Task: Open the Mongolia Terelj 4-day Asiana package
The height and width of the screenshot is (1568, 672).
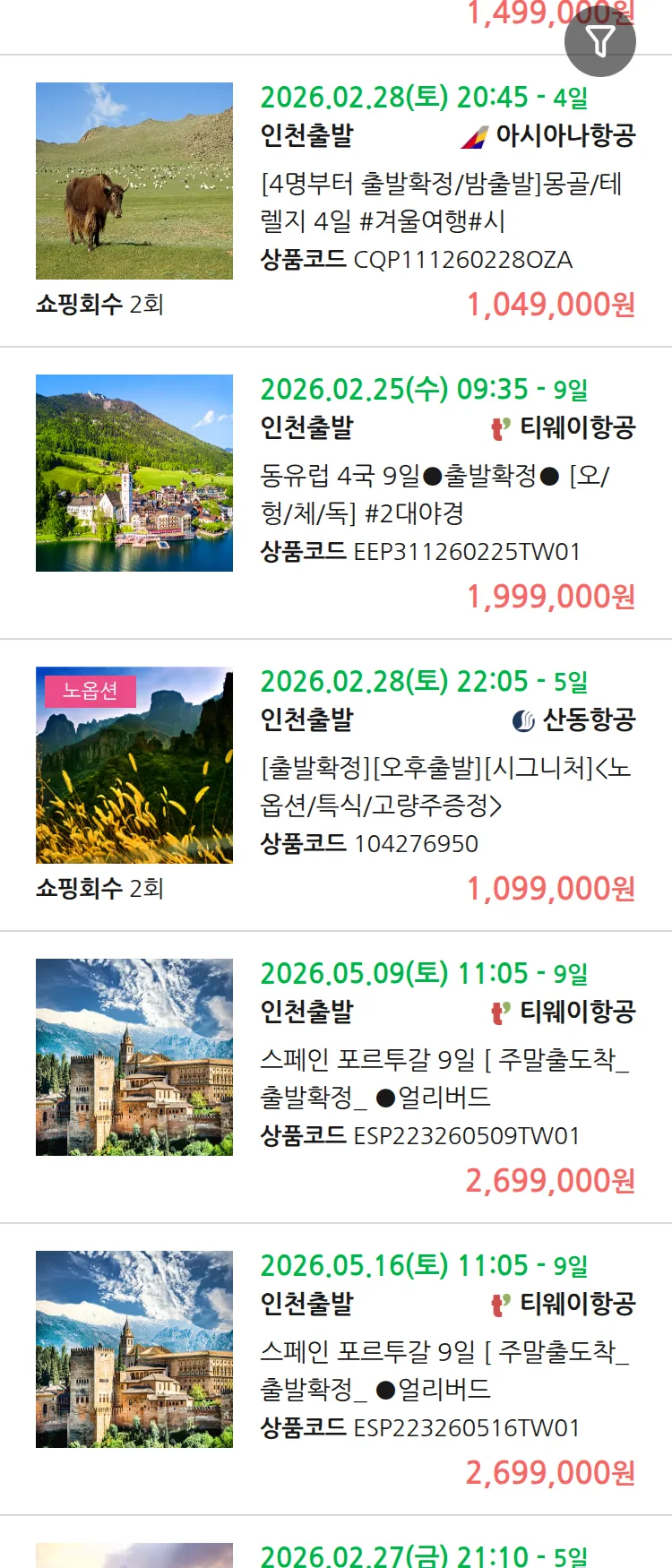Action: click(439, 202)
